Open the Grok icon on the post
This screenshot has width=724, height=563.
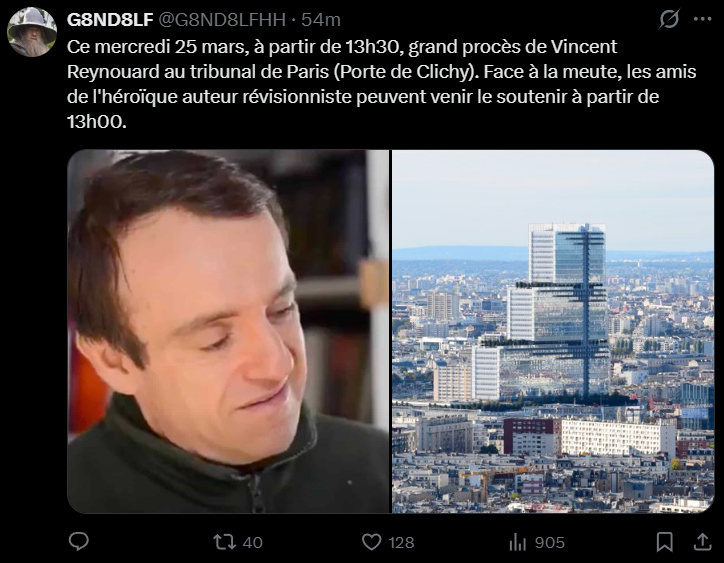[x=670, y=20]
